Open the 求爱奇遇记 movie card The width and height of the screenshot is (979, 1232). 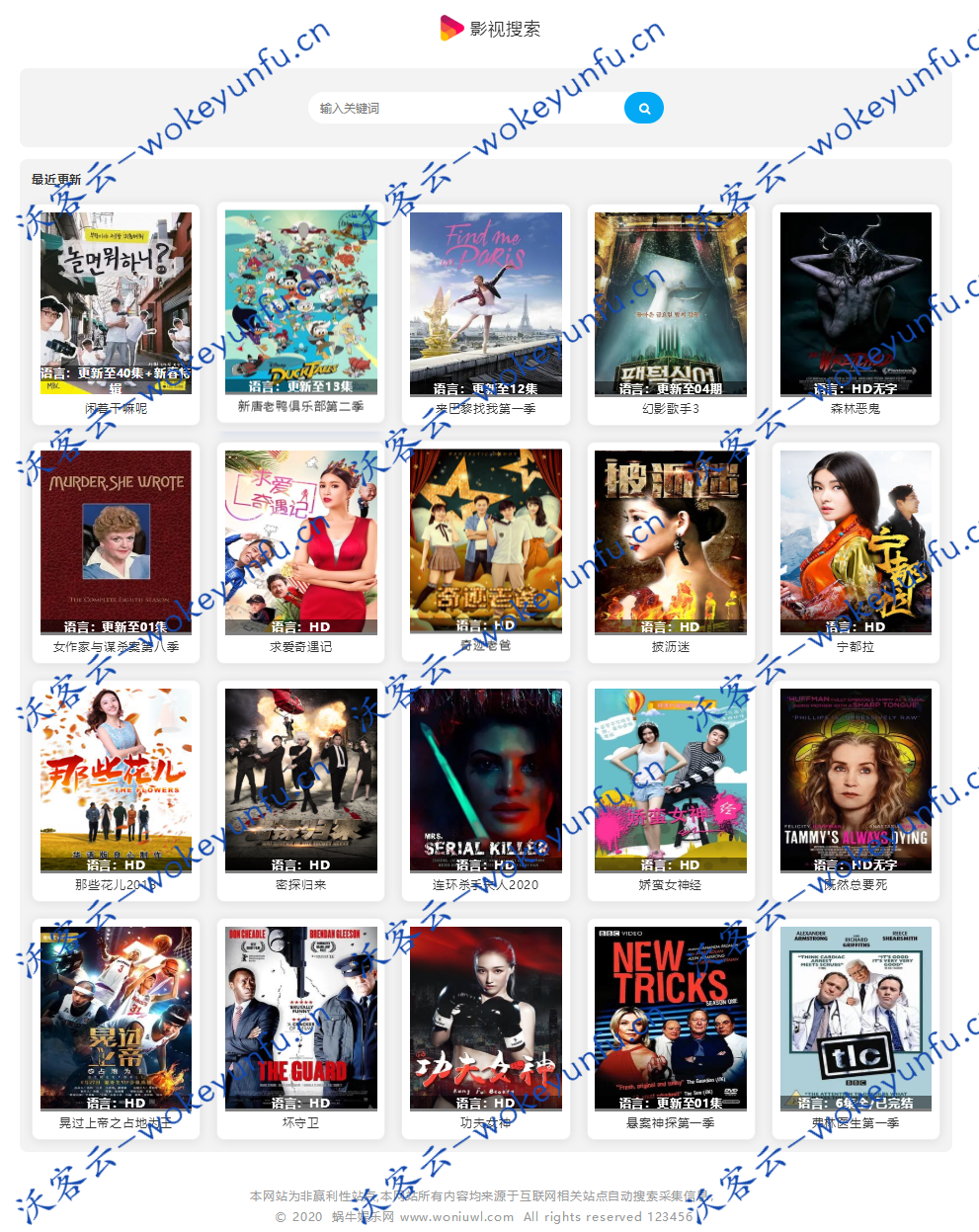(300, 542)
